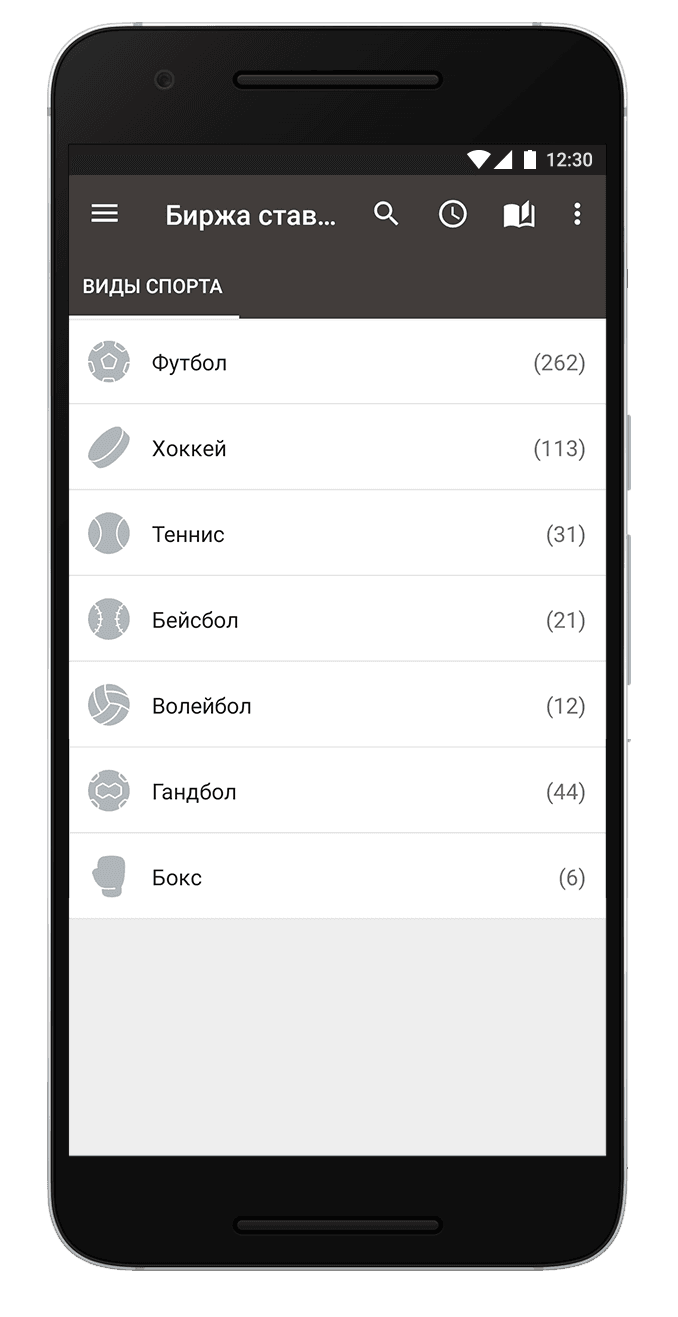Open the Волейбол events list
The width and height of the screenshot is (678, 1317).
point(337,706)
